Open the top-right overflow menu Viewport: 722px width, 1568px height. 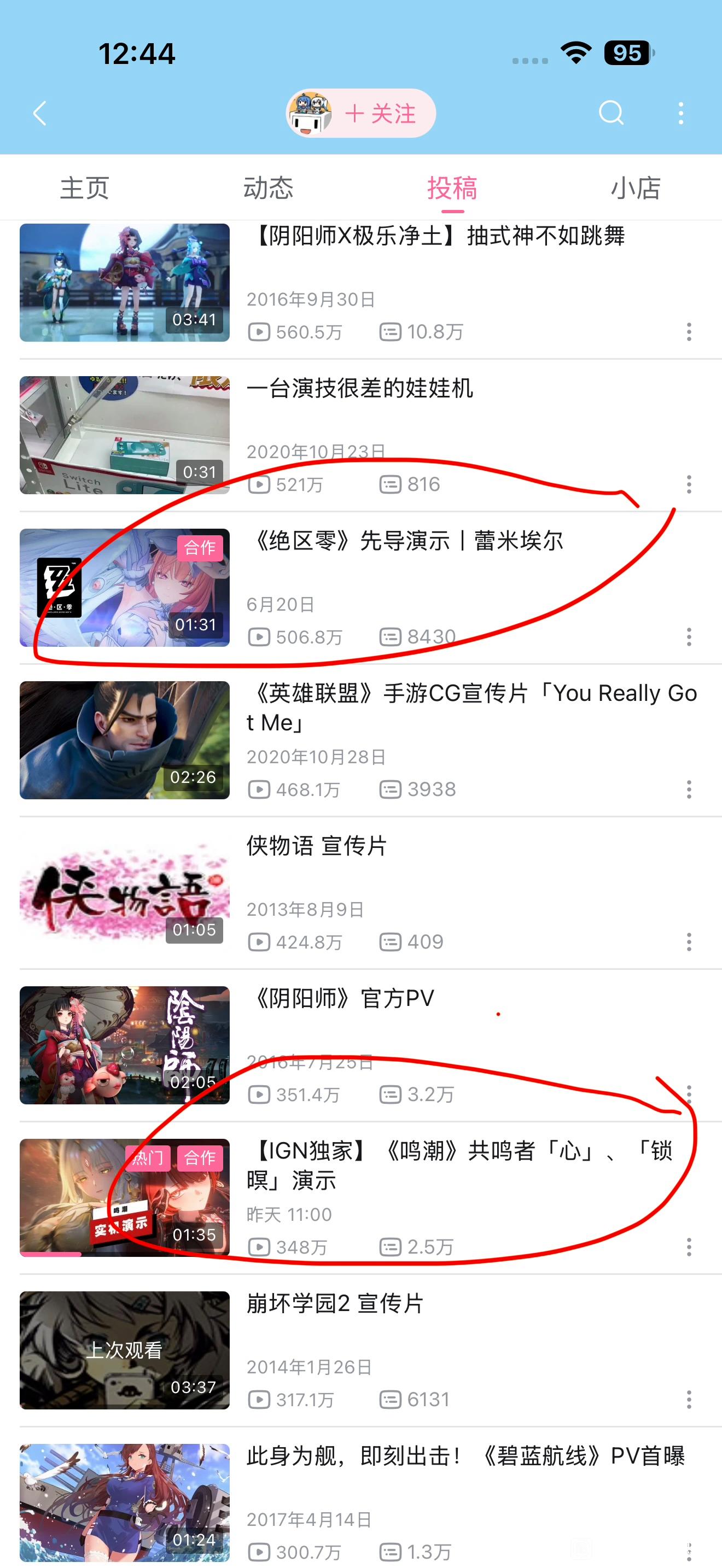tap(680, 113)
